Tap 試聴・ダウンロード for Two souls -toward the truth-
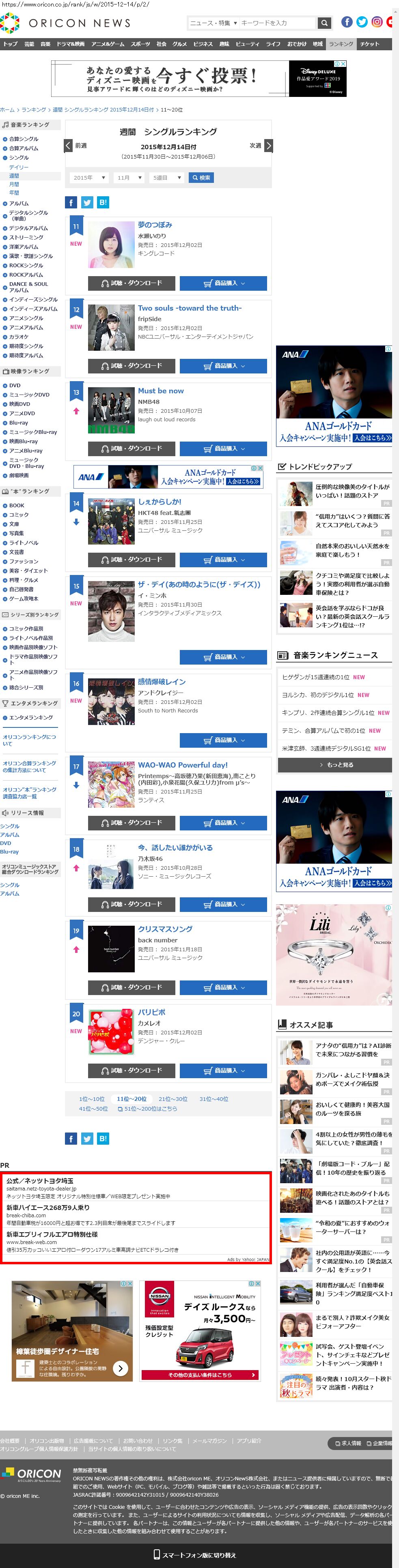This screenshot has height=1568, width=399. 132,366
